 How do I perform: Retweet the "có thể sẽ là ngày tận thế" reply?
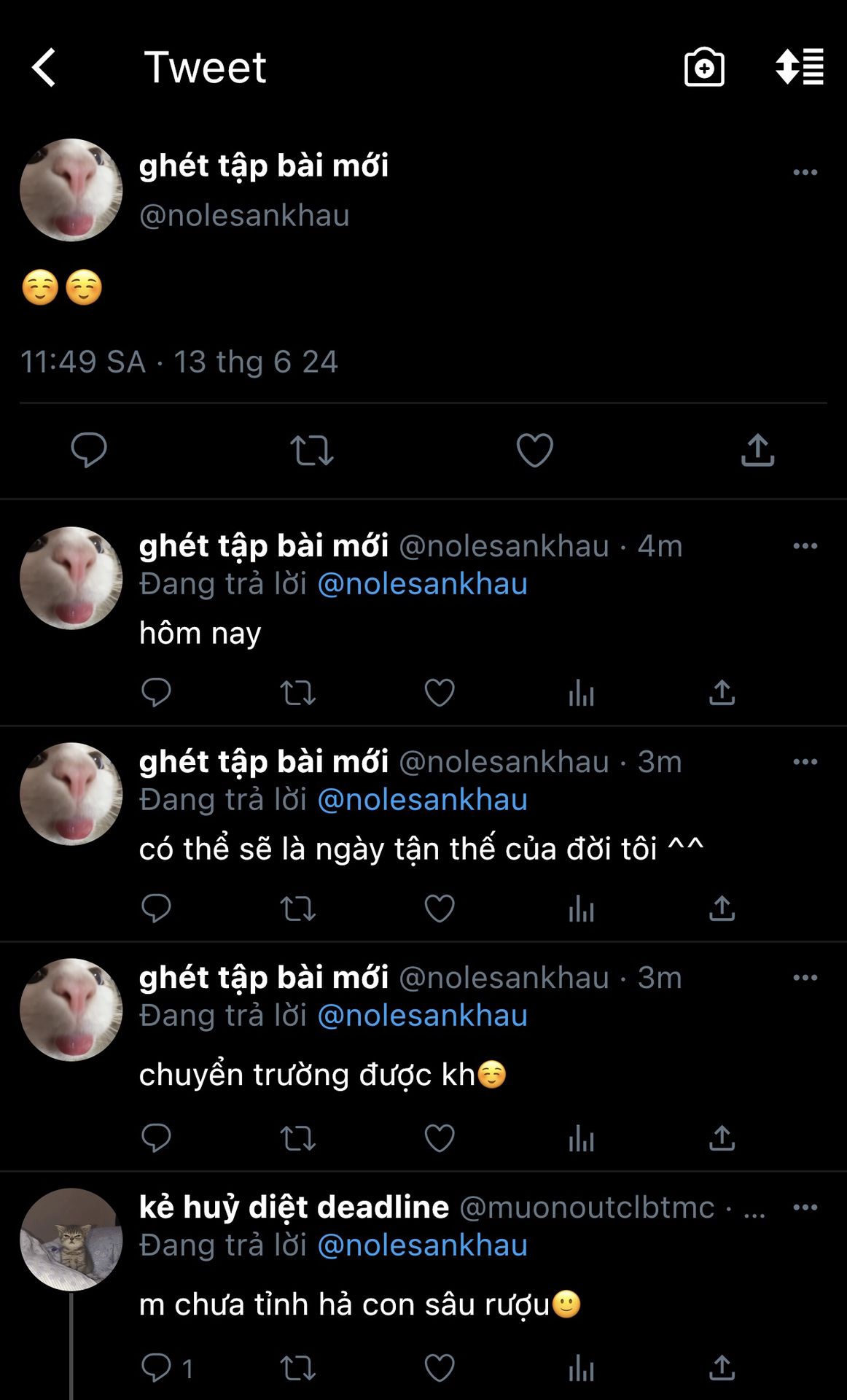(297, 909)
